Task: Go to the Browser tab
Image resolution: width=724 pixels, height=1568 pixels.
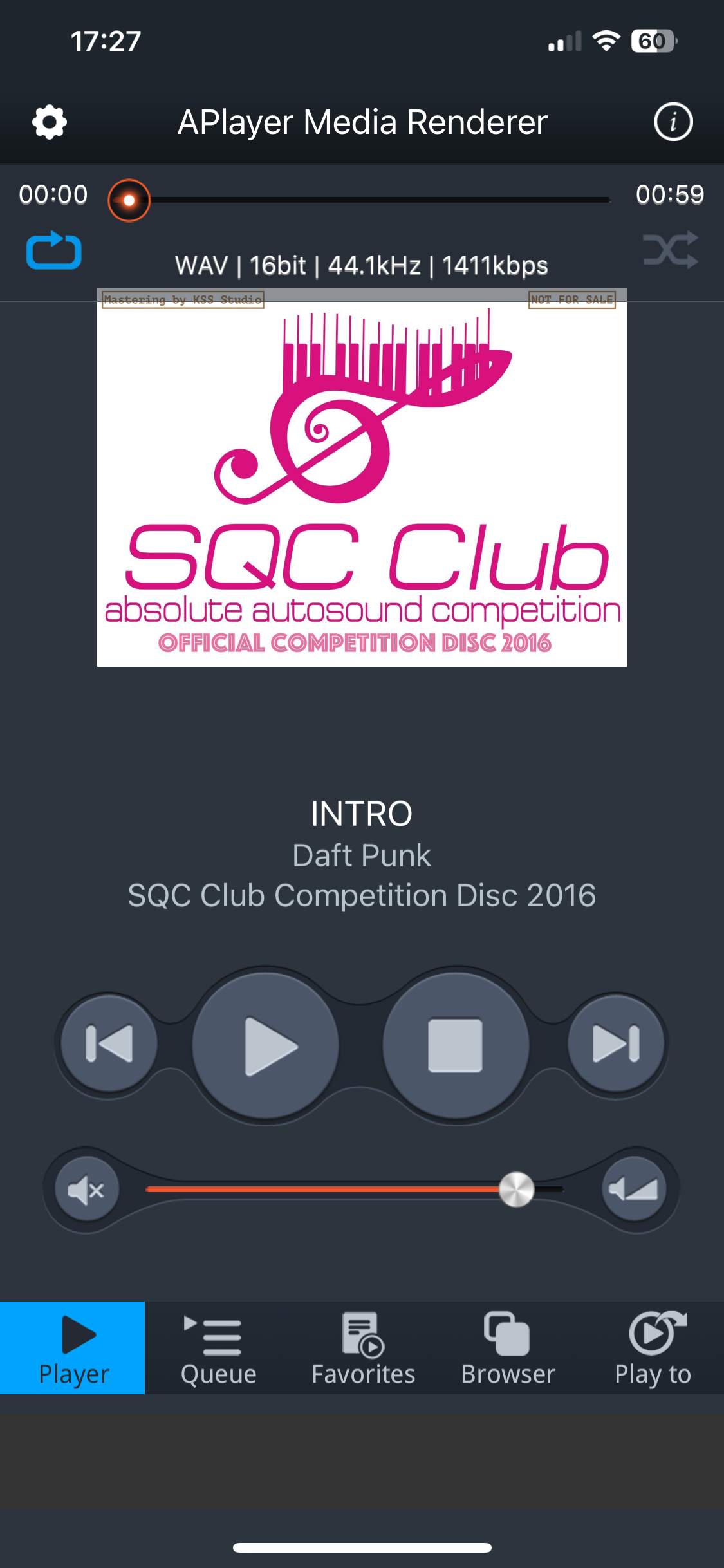Action: point(508,1349)
